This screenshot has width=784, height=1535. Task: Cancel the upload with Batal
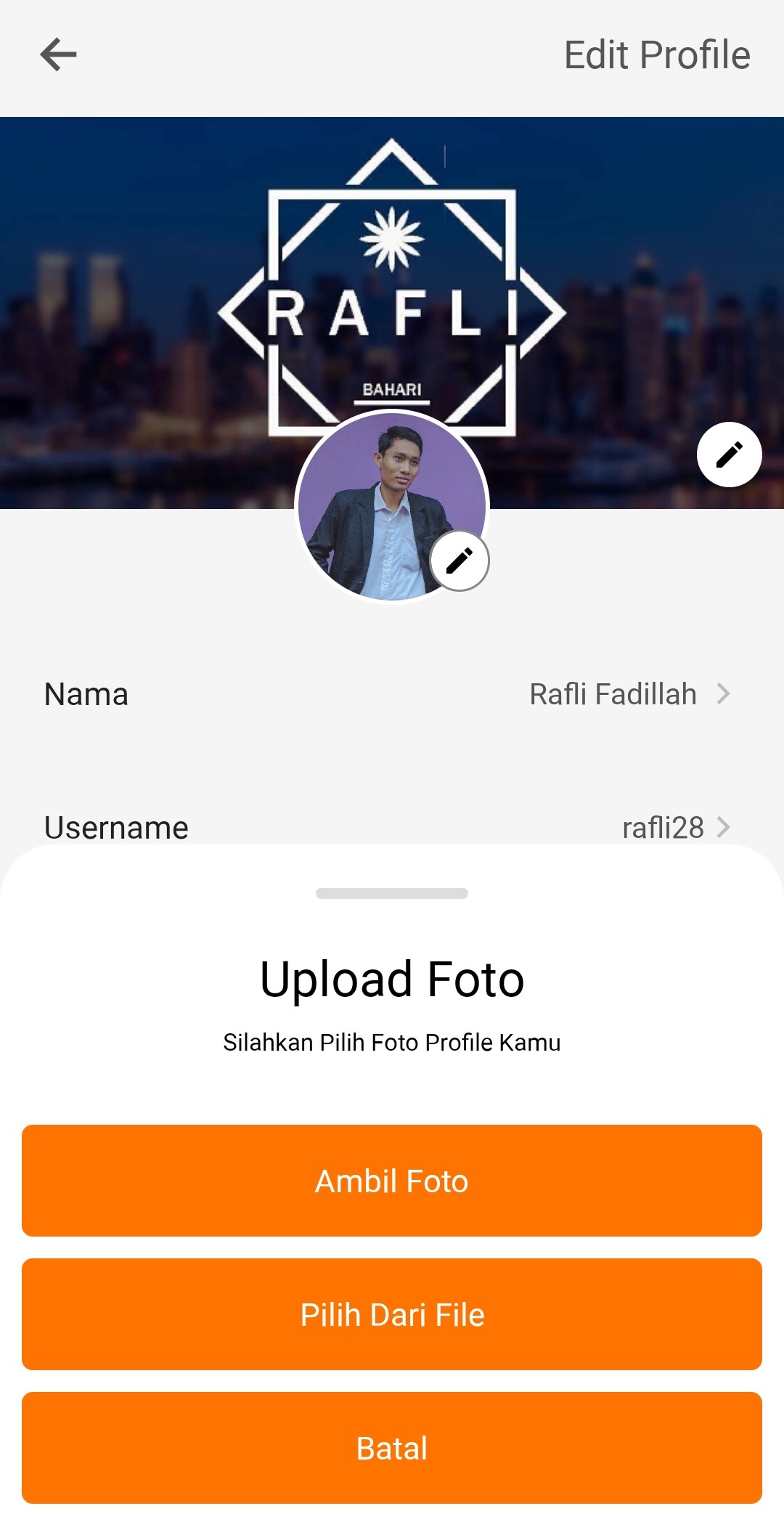[392, 1448]
